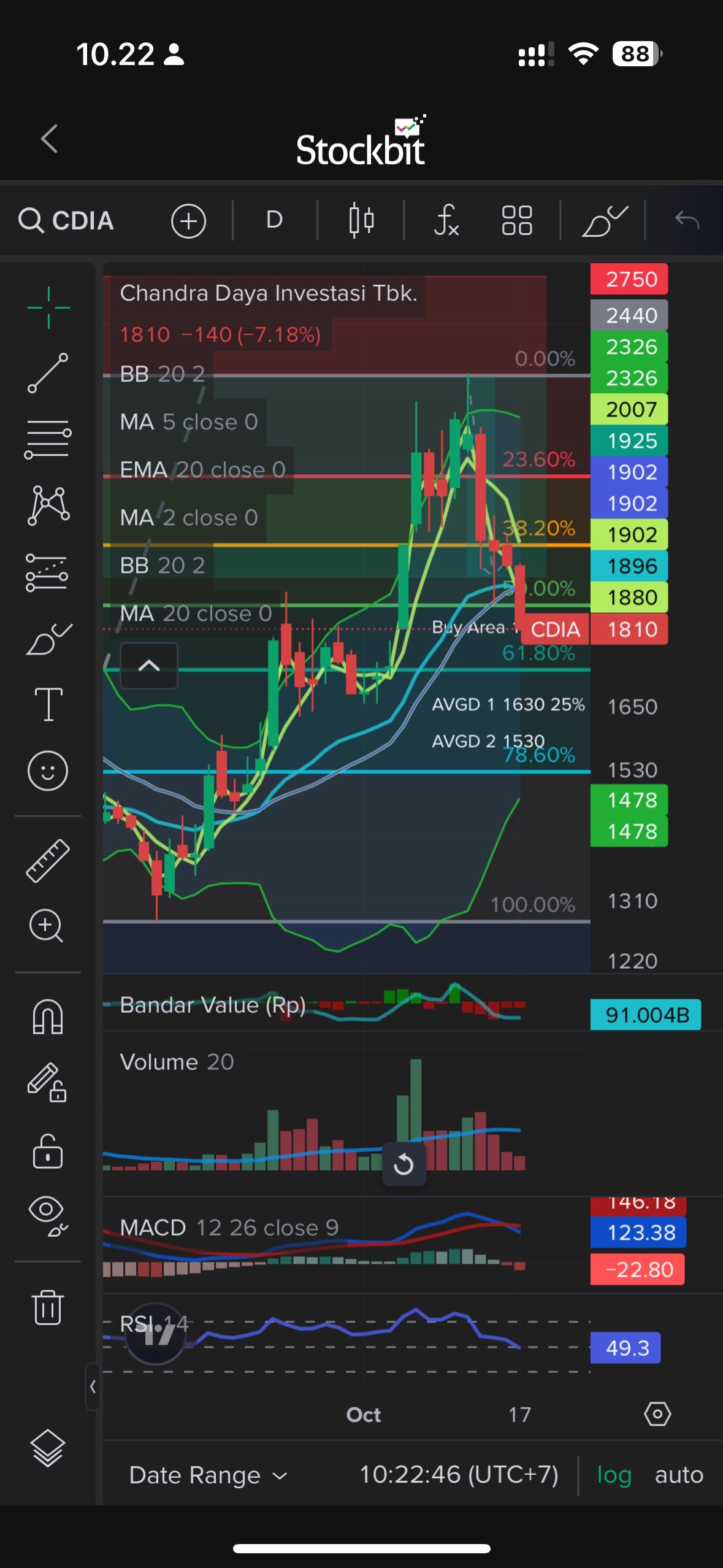Open the emoji sticker tool
Screen dimensions: 723x1568
[48, 771]
